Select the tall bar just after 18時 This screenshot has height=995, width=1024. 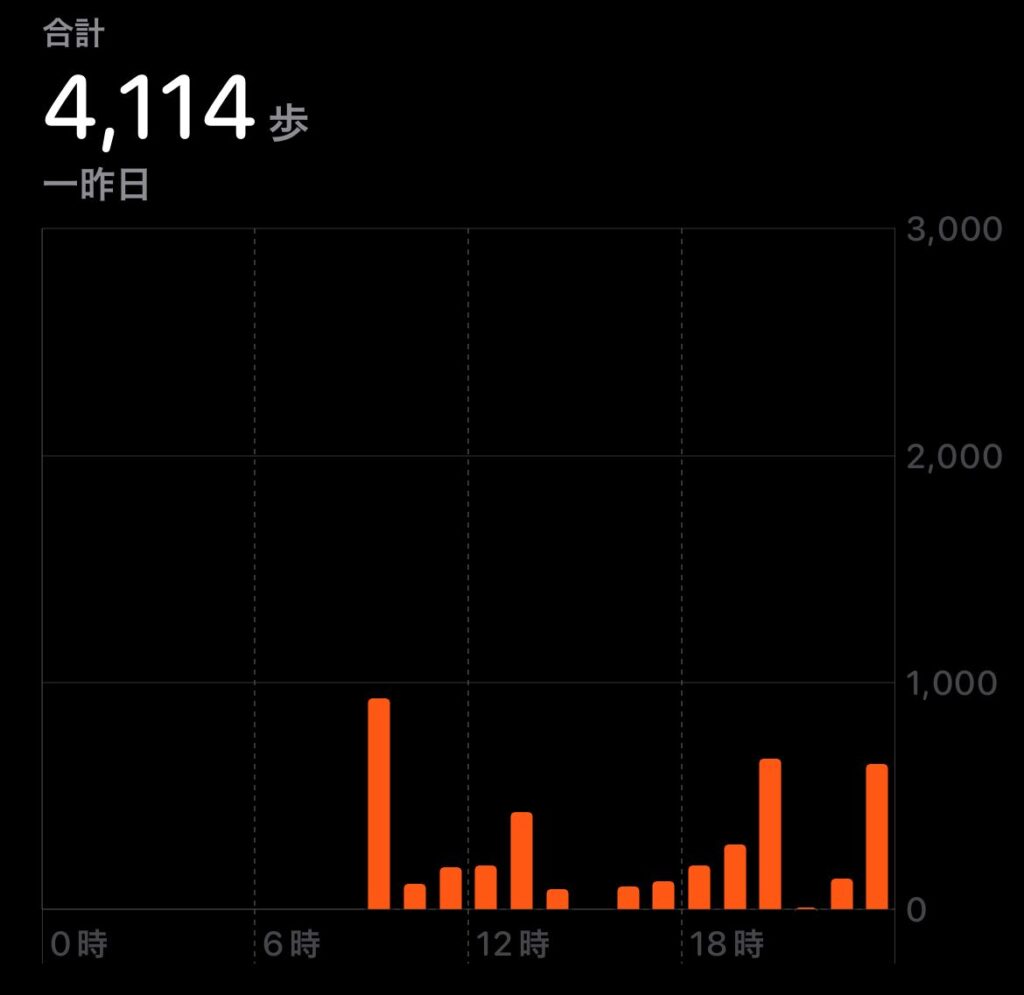(769, 834)
